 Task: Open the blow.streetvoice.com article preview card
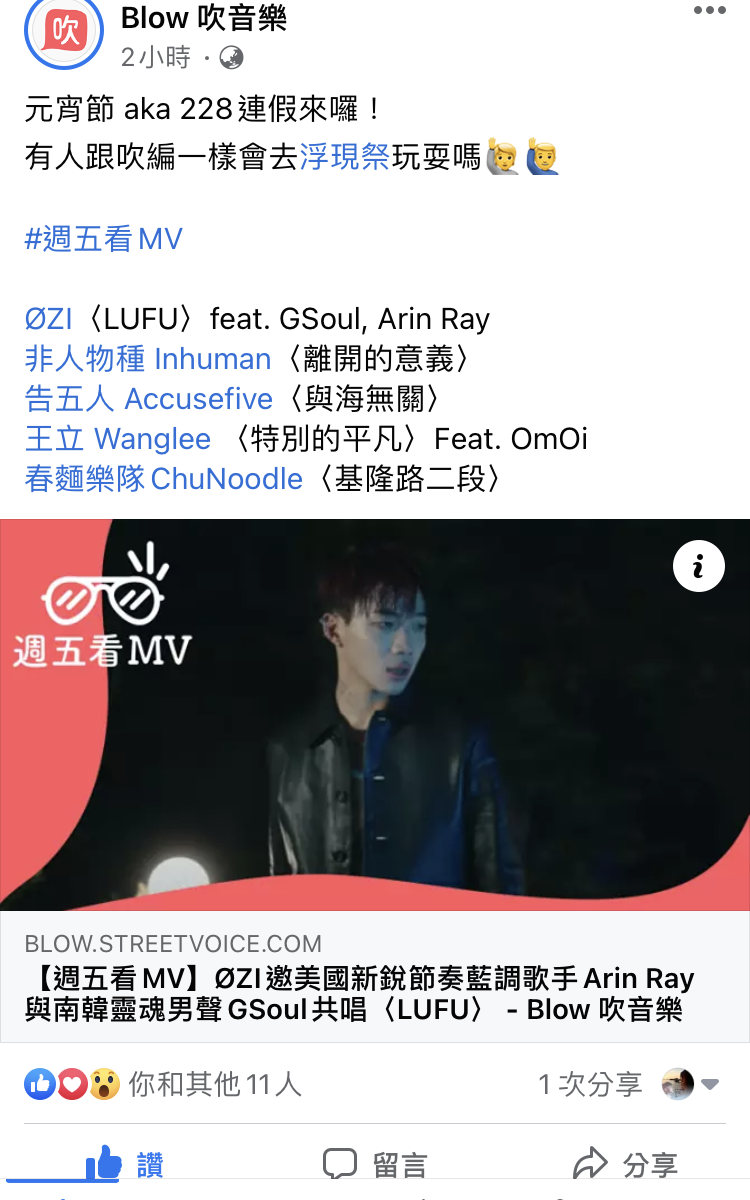click(375, 980)
